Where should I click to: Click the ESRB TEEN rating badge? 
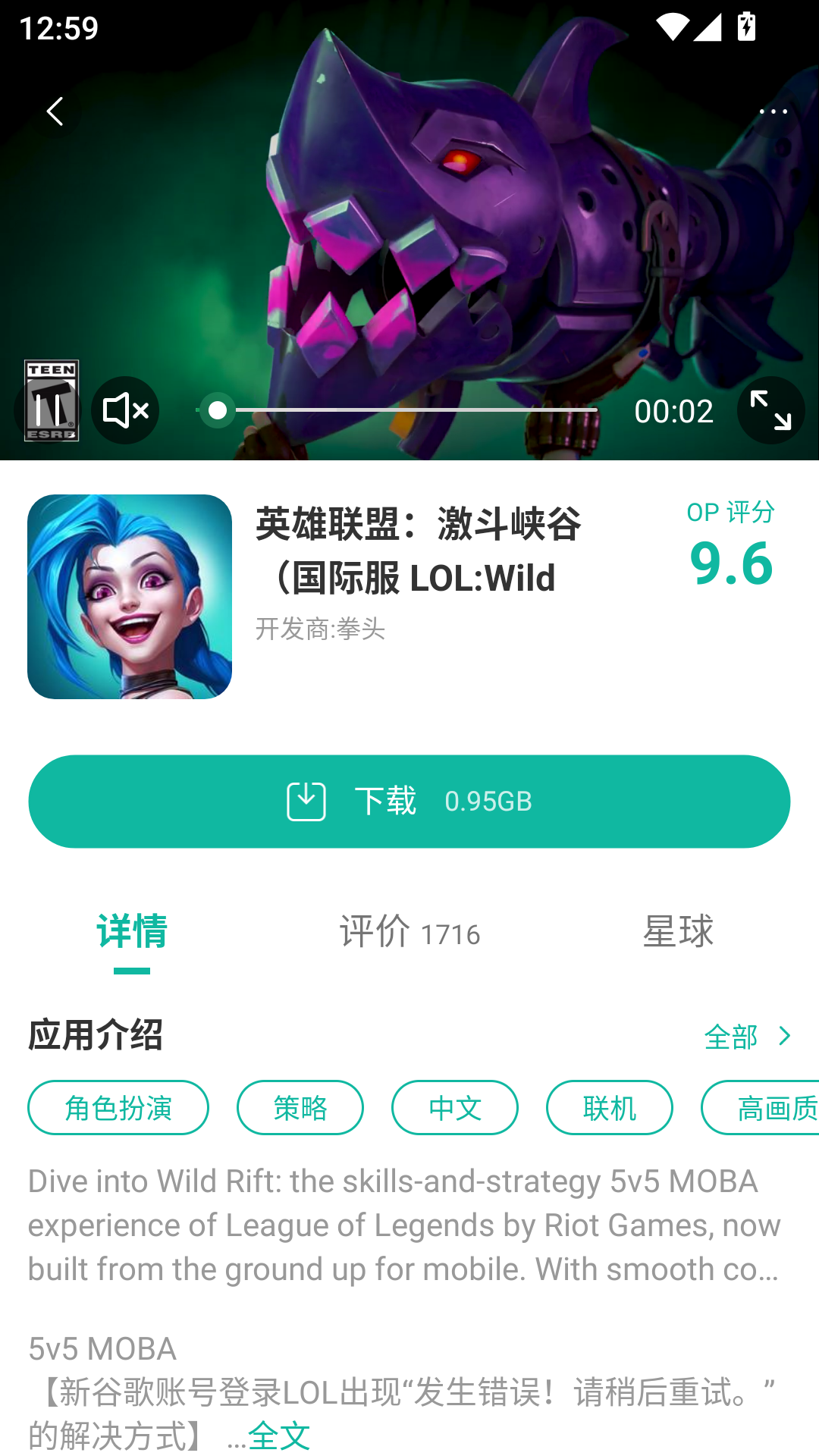click(50, 400)
